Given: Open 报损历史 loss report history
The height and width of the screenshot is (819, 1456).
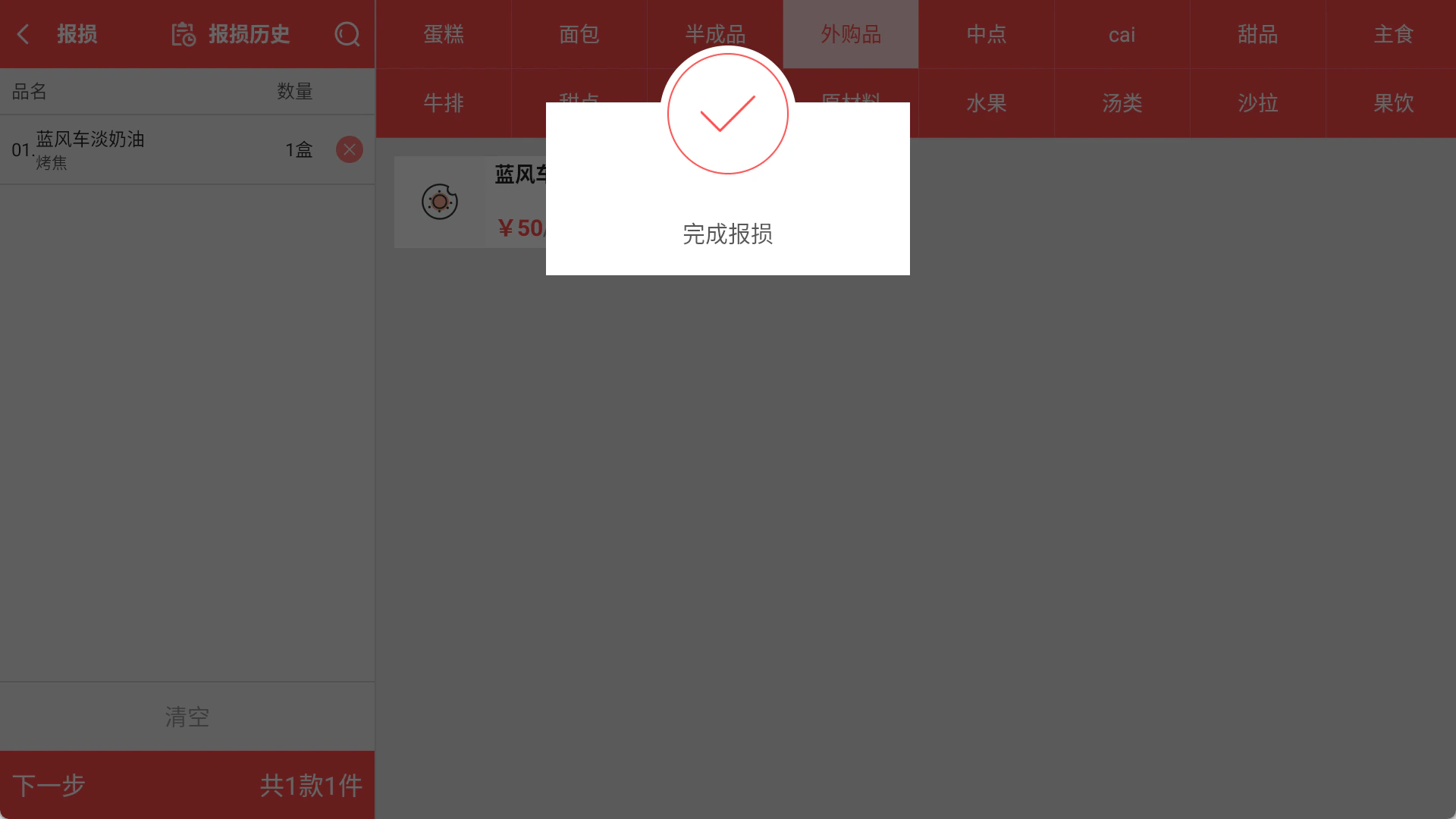Looking at the screenshot, I should tap(231, 34).
